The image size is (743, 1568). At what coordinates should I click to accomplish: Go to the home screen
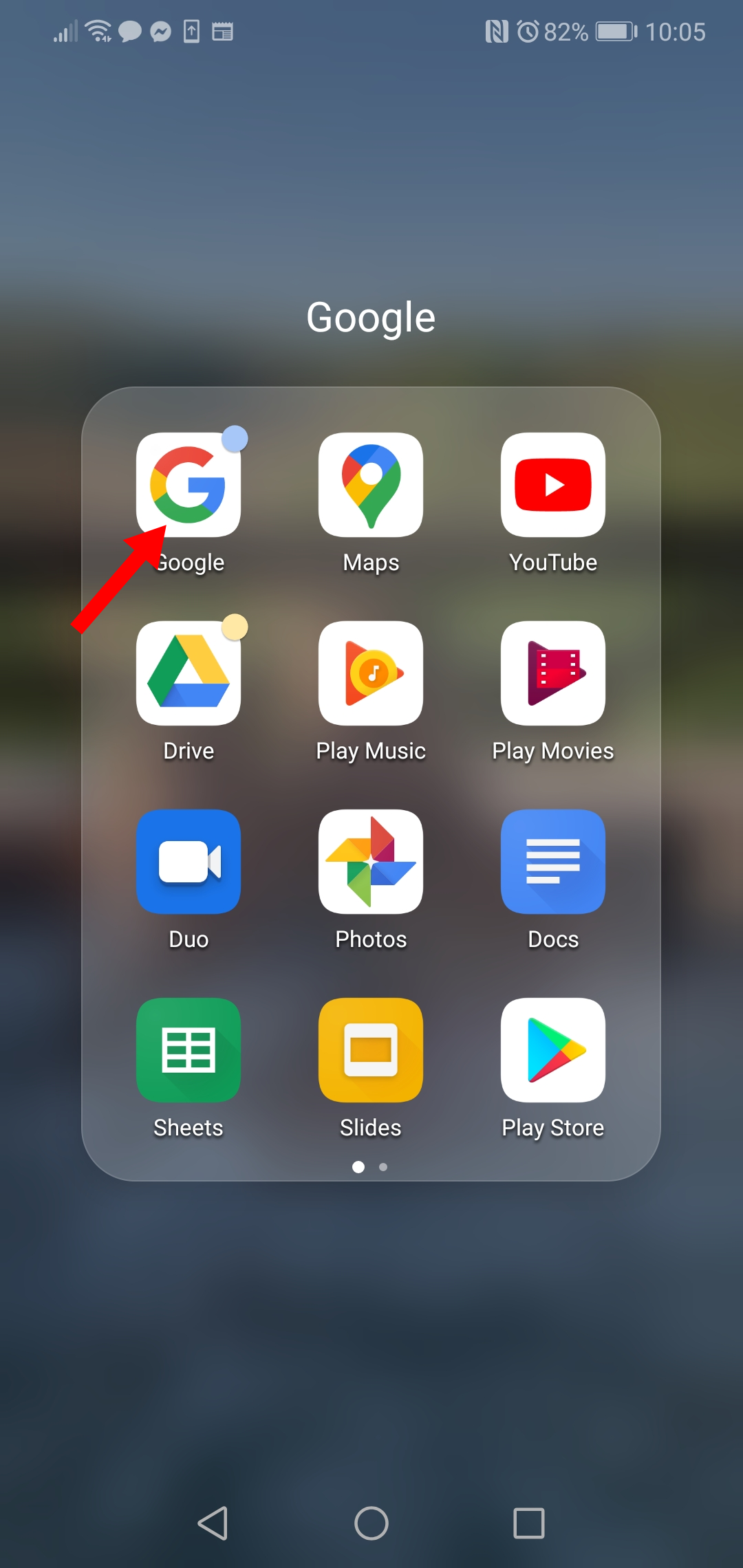371,1523
